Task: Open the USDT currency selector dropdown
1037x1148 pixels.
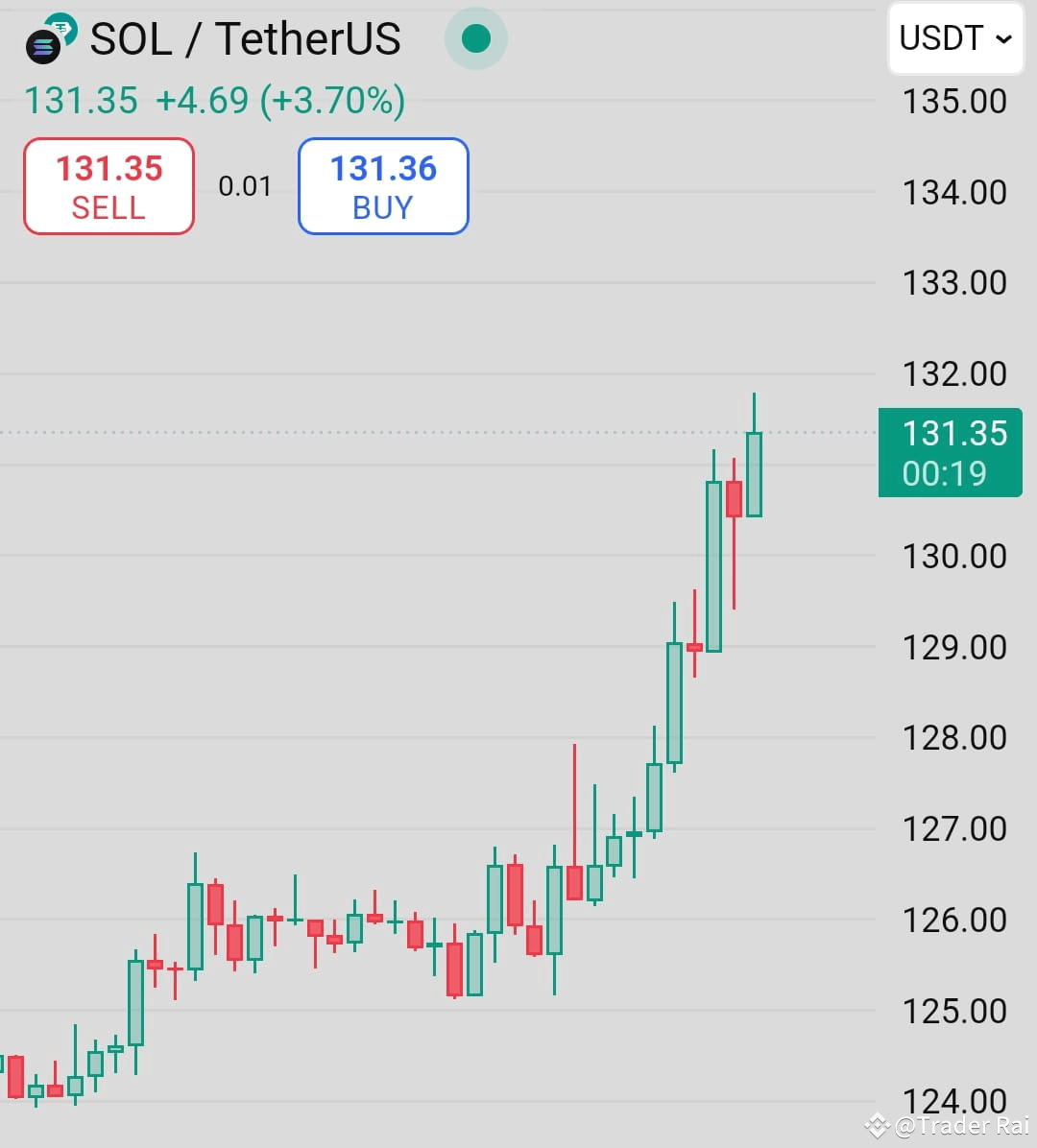Action: point(954,38)
